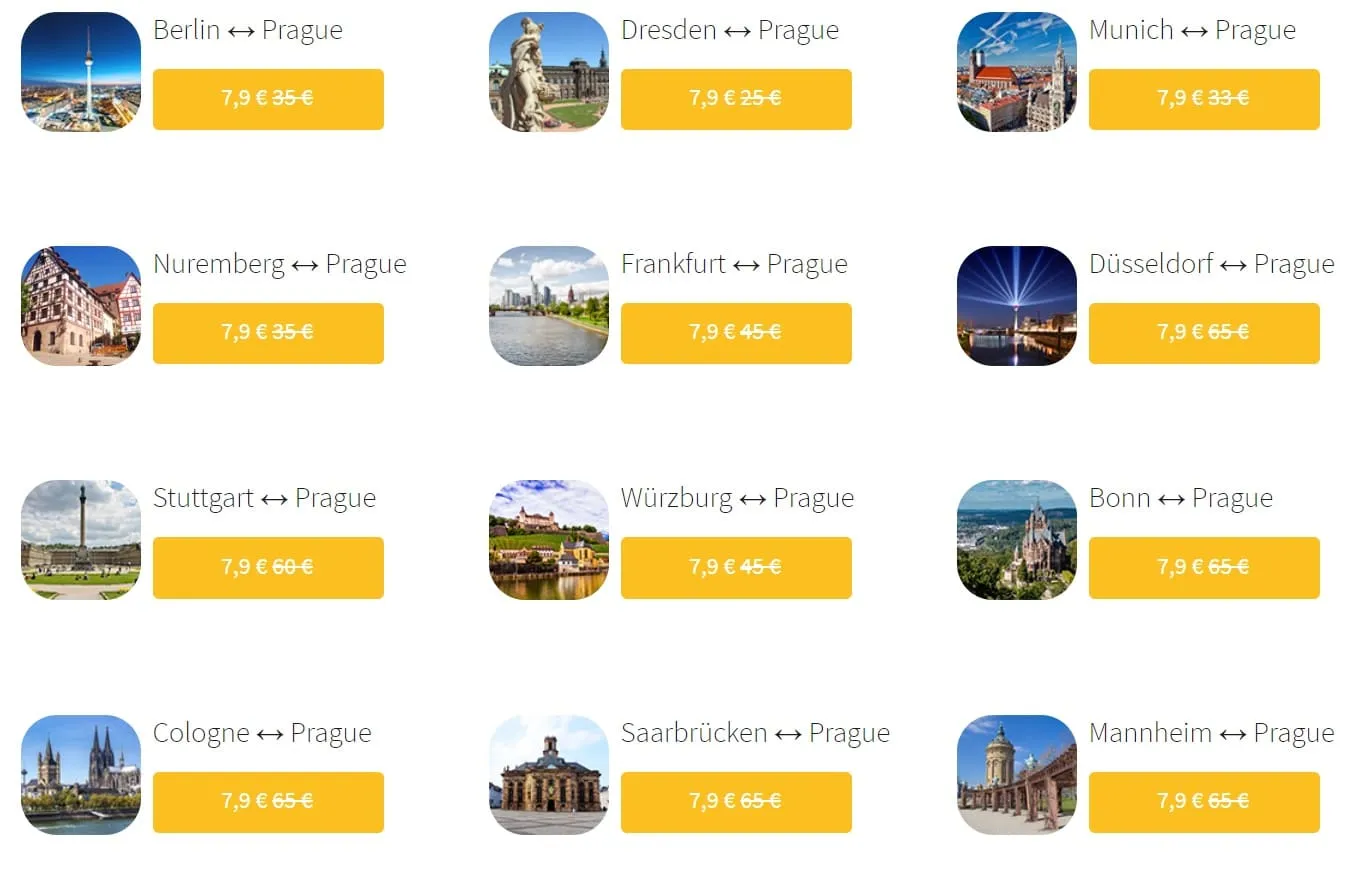Image resolution: width=1363 pixels, height=871 pixels.
Task: Open the Berlin TV tower photo tile
Action: pos(81,72)
